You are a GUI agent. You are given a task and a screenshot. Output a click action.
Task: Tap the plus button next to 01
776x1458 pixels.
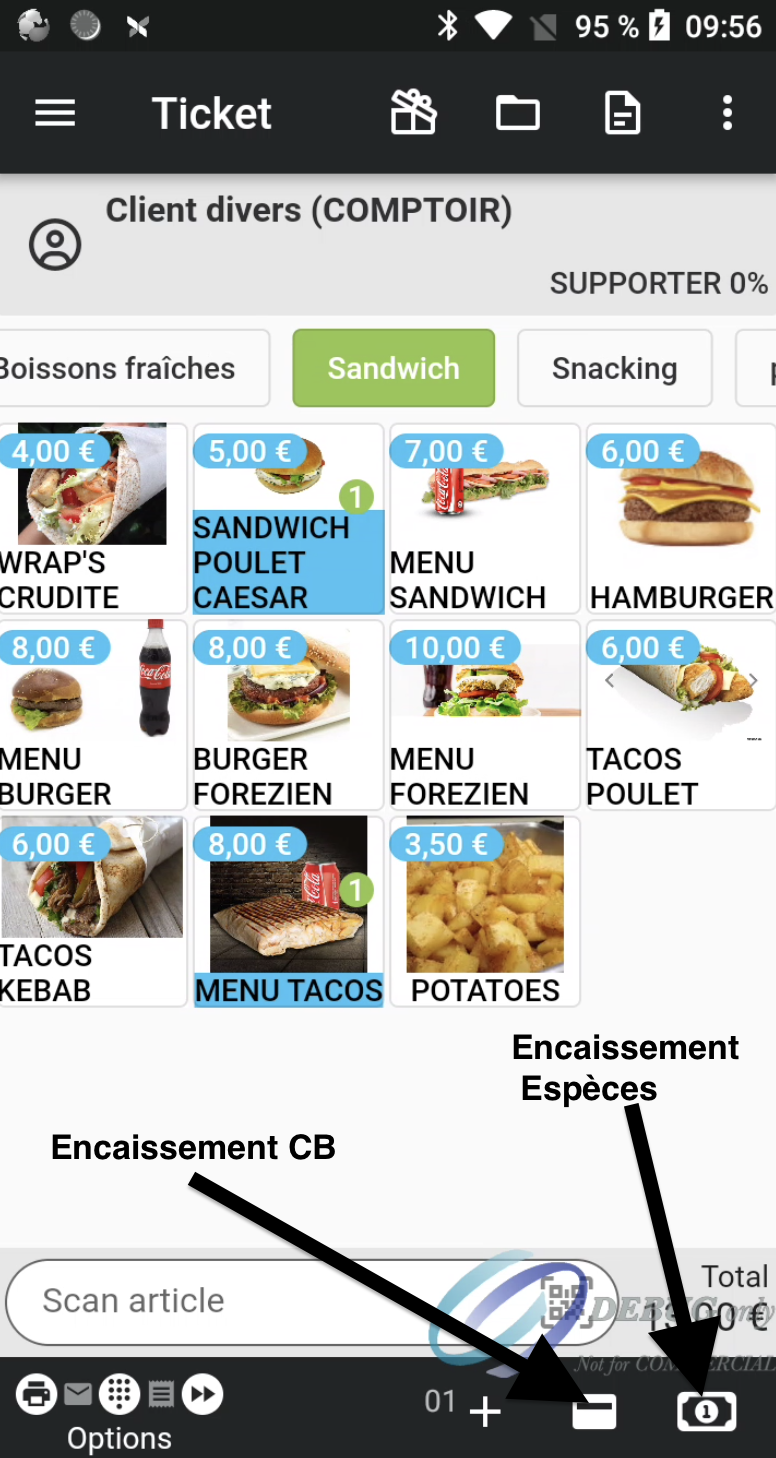[x=486, y=1412]
